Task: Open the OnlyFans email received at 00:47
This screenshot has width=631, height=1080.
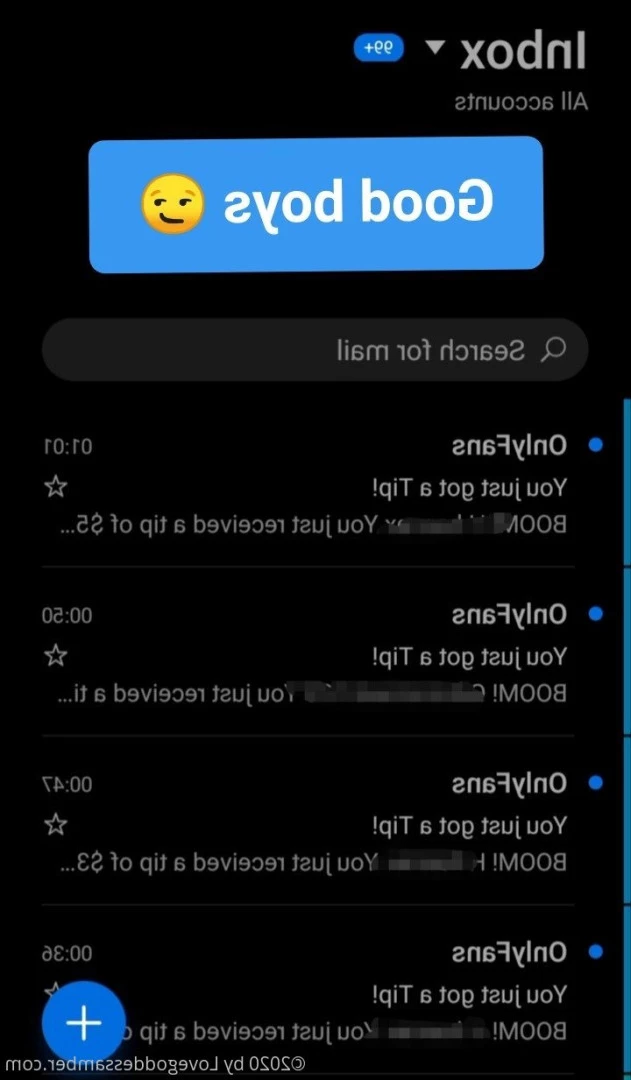Action: 308,822
